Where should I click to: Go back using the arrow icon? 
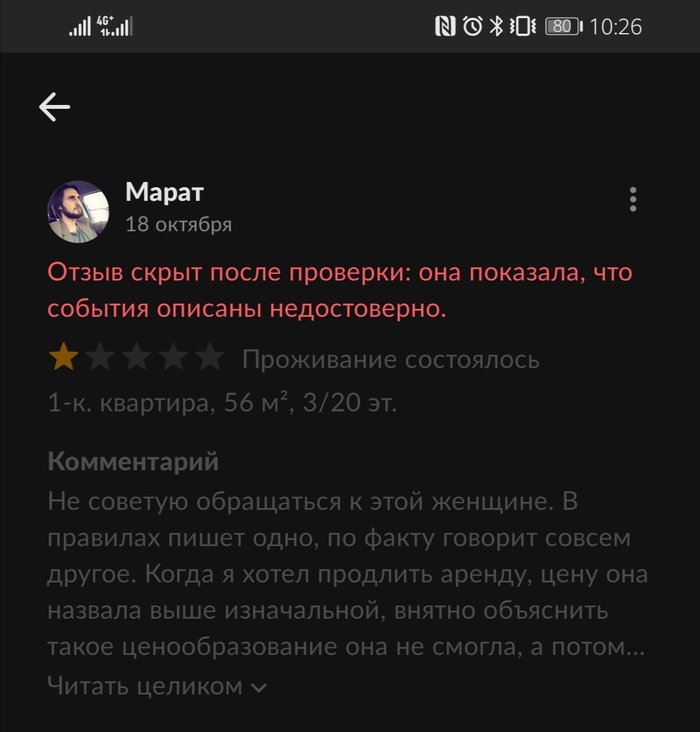tap(54, 107)
